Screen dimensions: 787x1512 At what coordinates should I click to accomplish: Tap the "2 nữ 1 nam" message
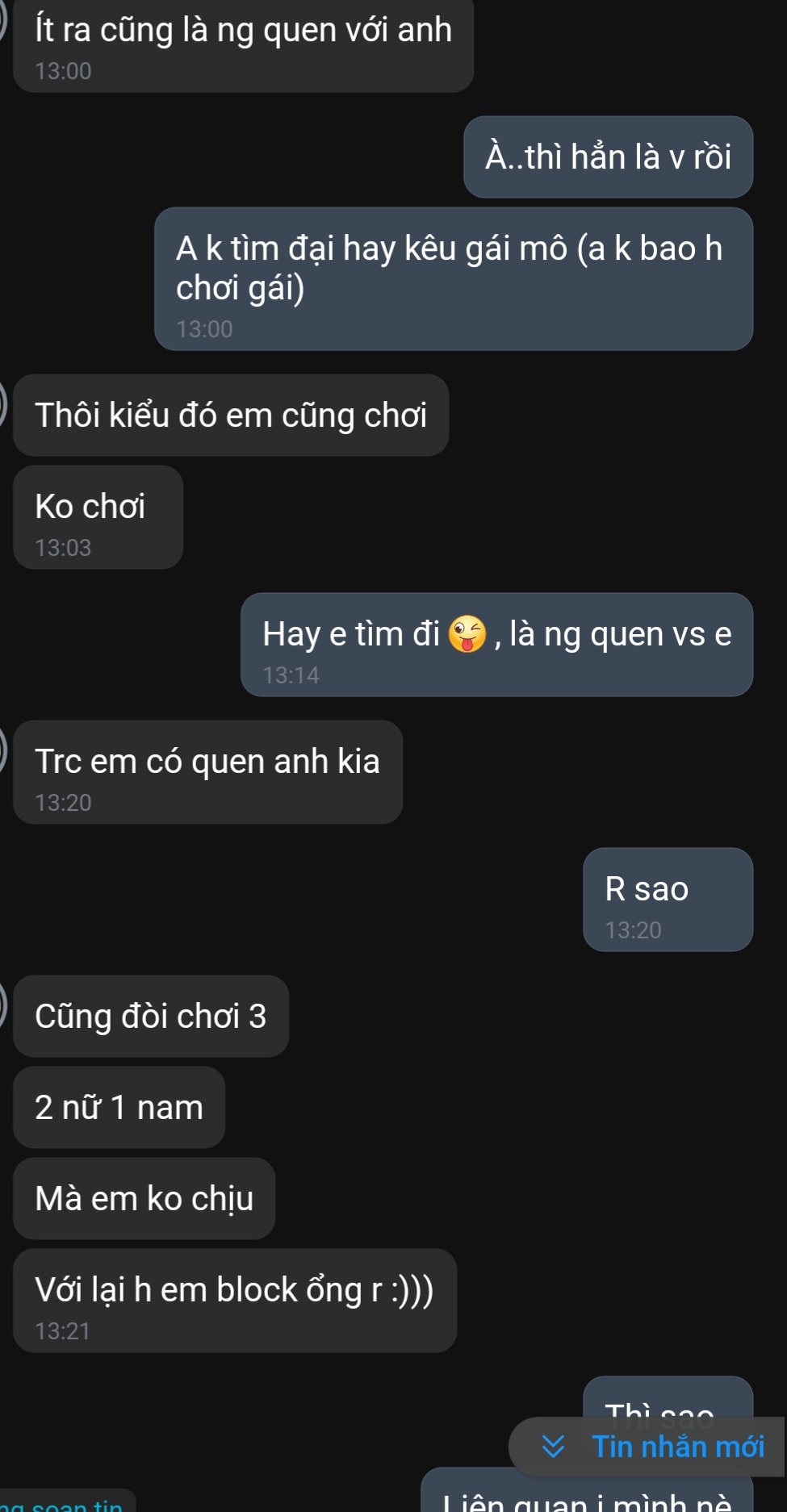click(119, 1107)
